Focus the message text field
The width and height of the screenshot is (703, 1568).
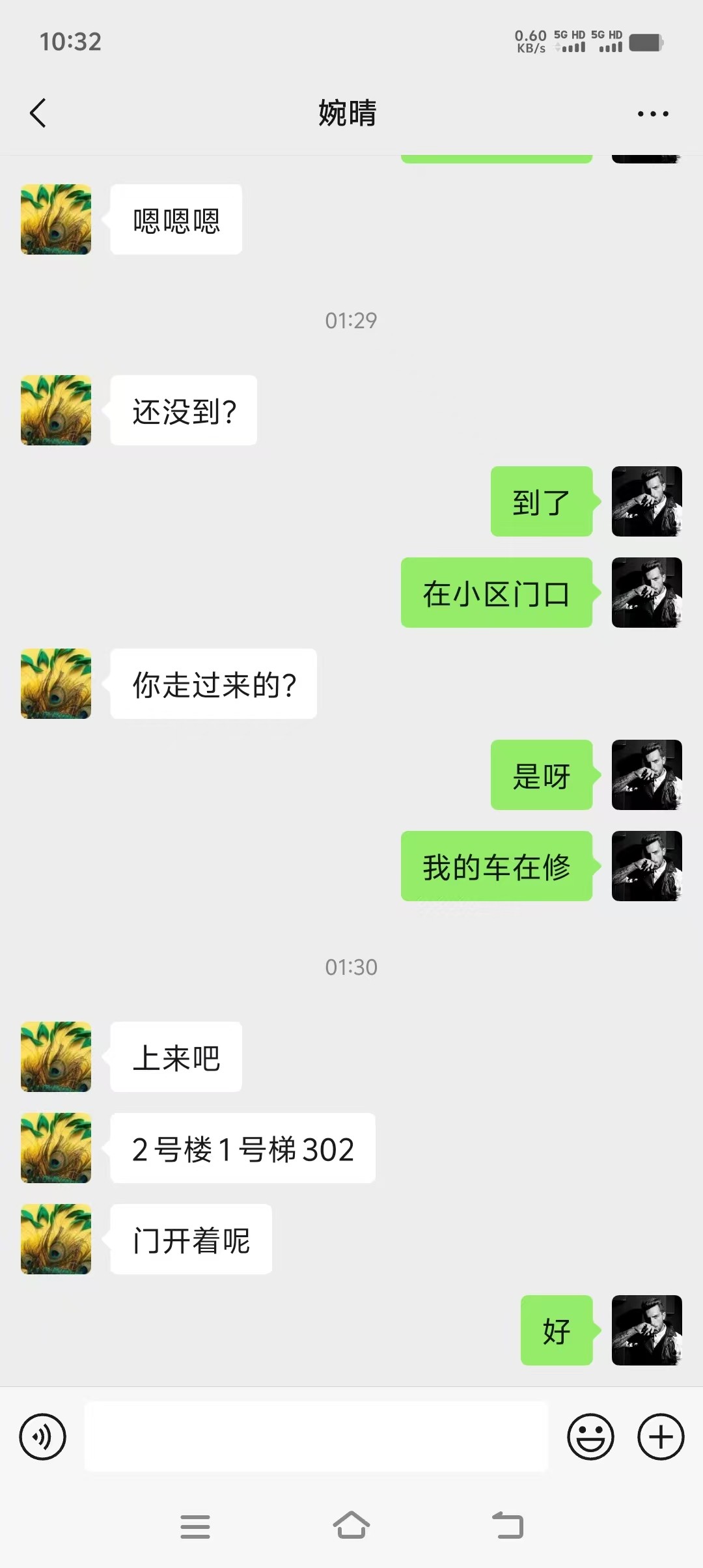point(316,1436)
